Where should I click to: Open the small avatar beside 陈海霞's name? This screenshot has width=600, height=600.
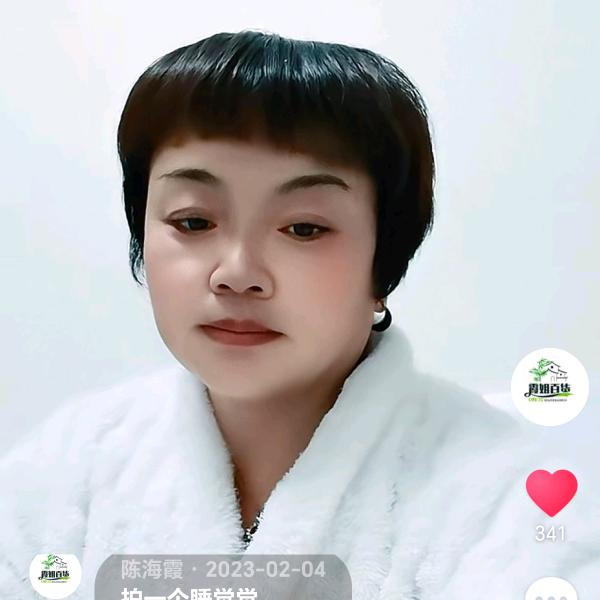click(55, 576)
